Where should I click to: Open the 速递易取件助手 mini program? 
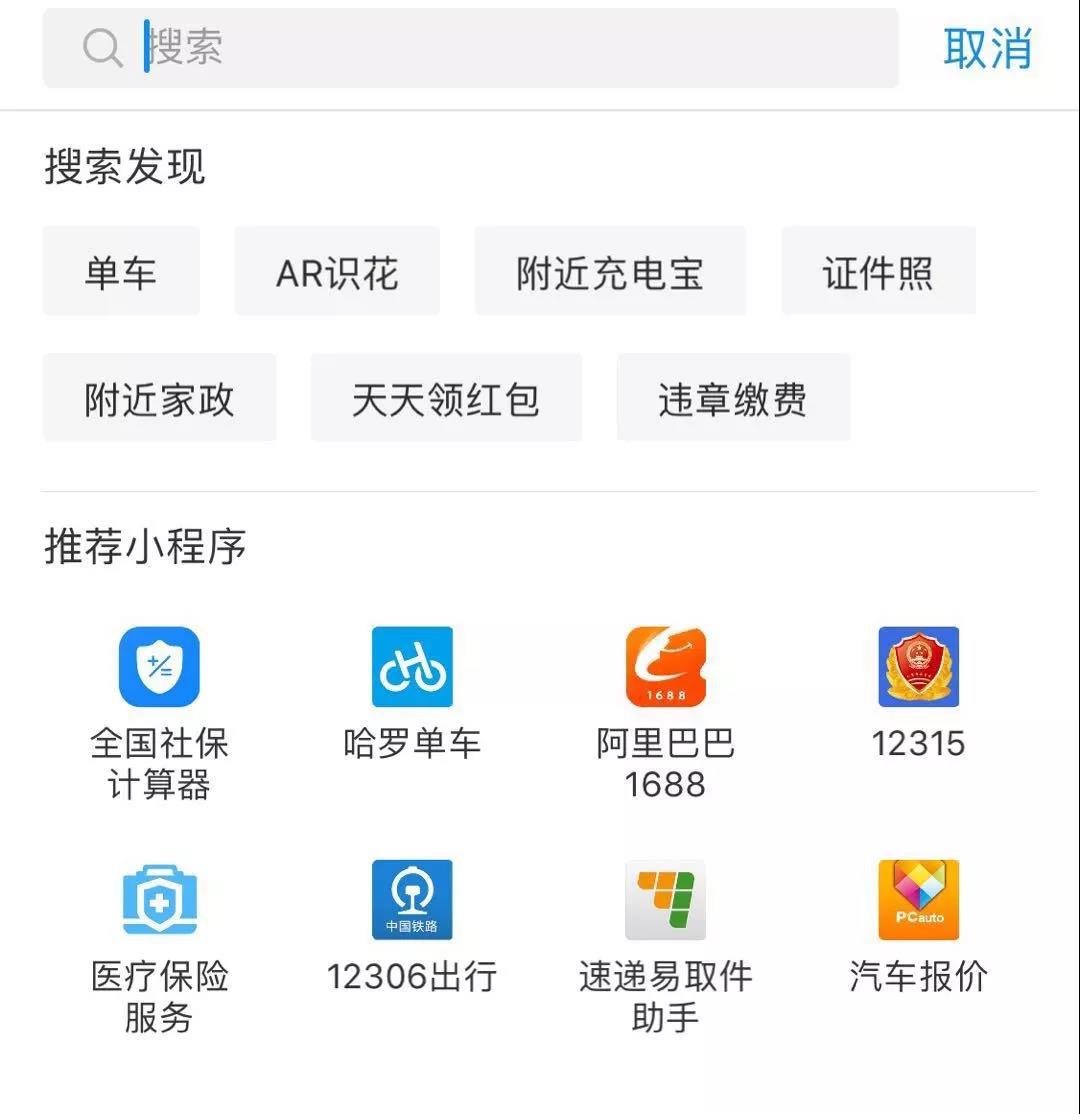tap(666, 900)
